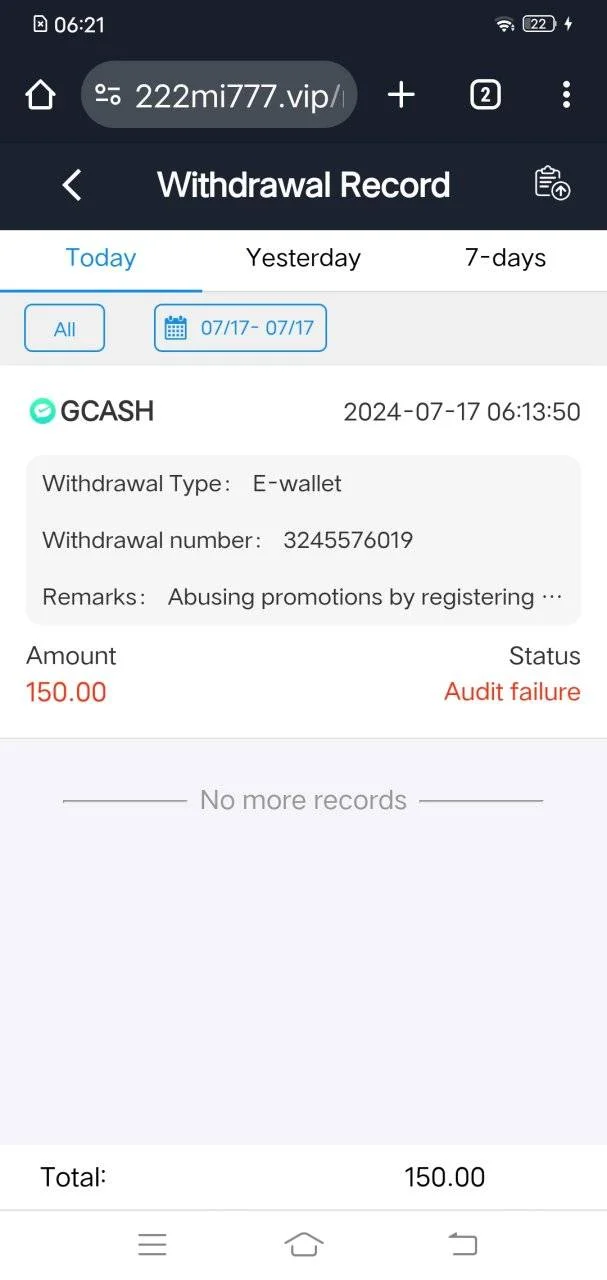
Task: Tap the system back button
Action: (462, 1244)
